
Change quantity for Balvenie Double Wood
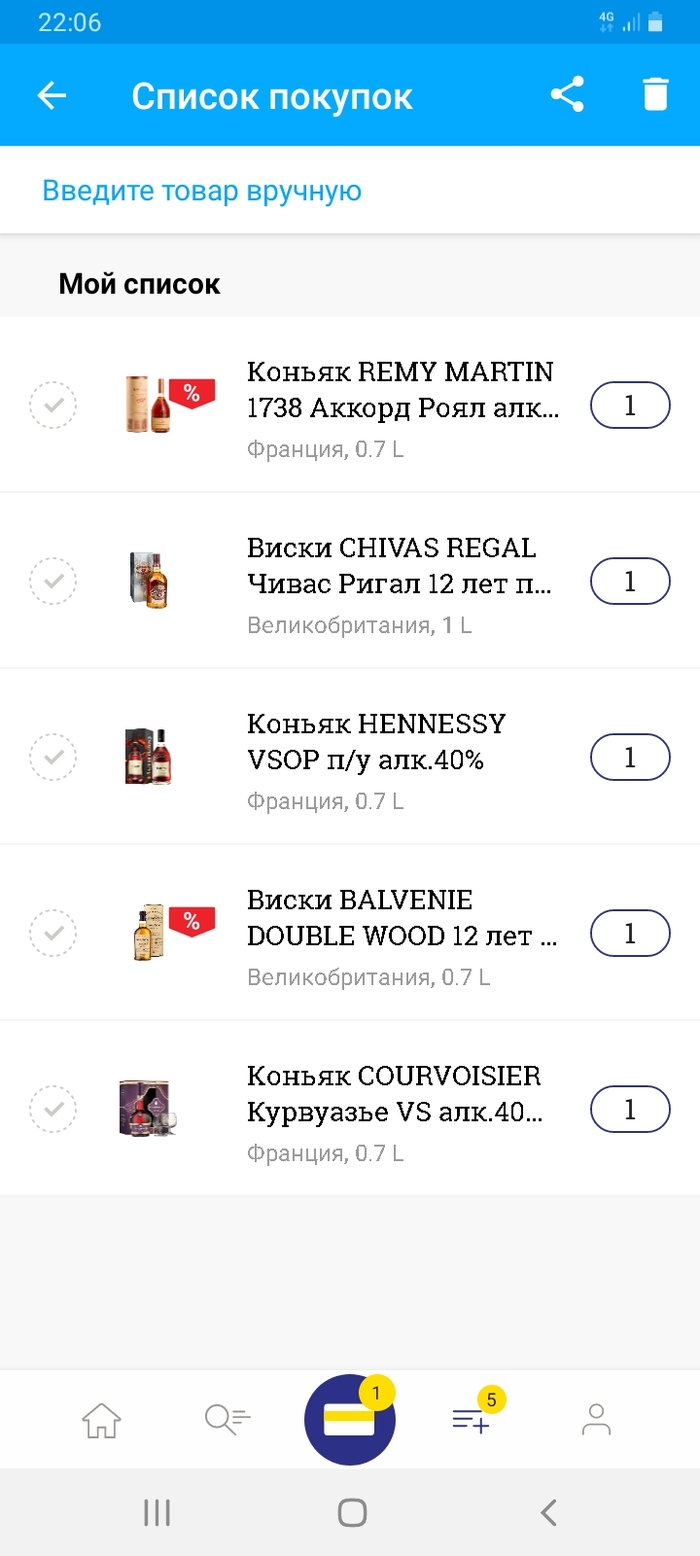pyautogui.click(x=630, y=933)
